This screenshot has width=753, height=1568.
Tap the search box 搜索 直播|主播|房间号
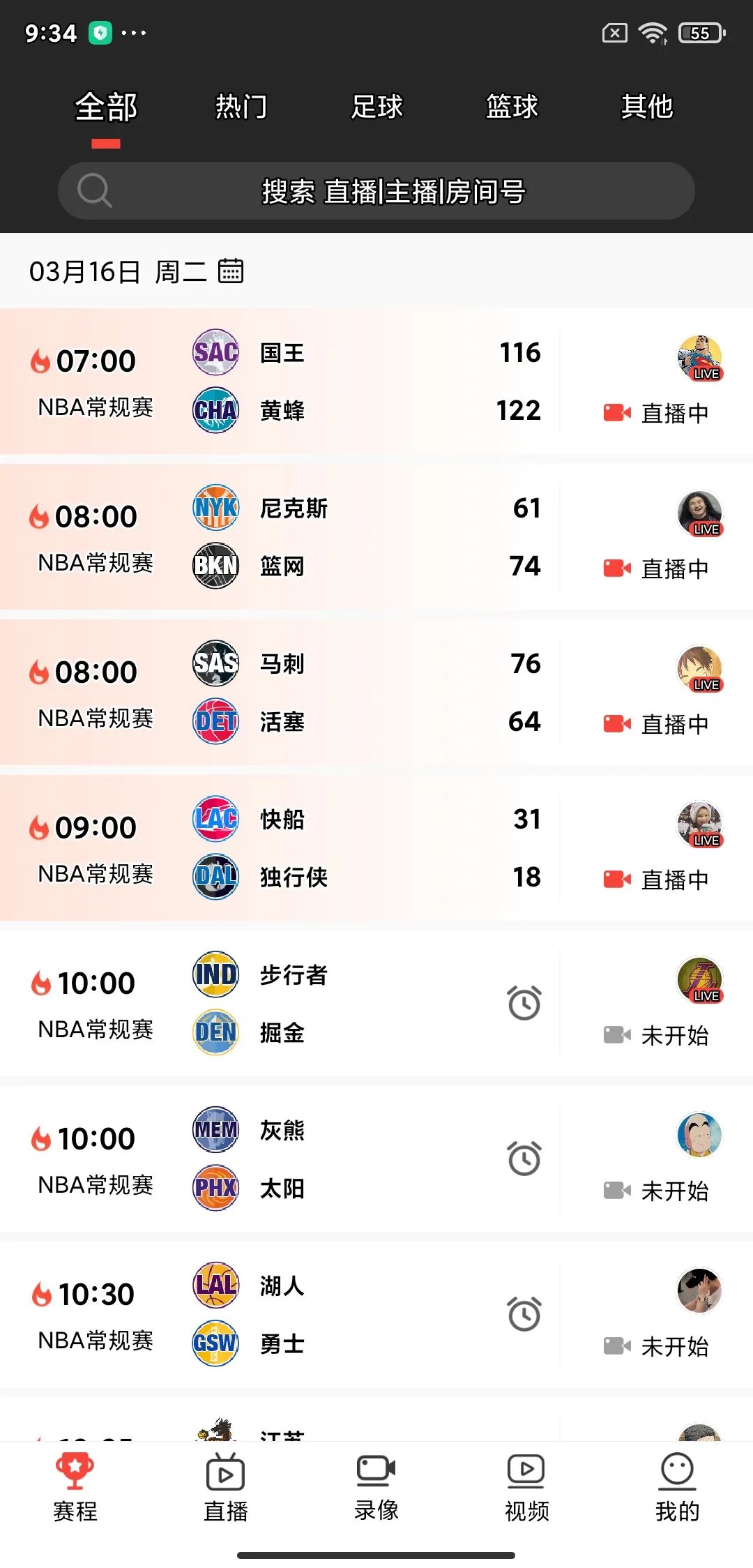[x=376, y=191]
